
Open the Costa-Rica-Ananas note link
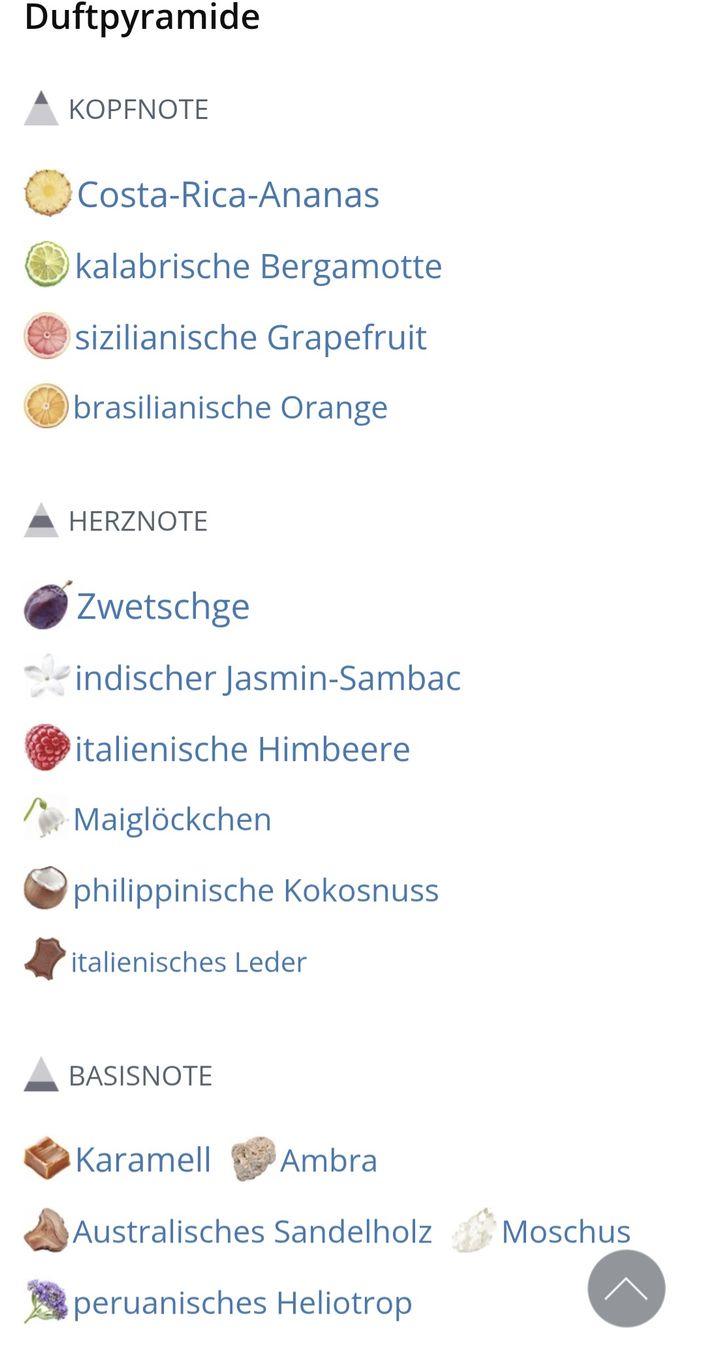[x=228, y=194]
